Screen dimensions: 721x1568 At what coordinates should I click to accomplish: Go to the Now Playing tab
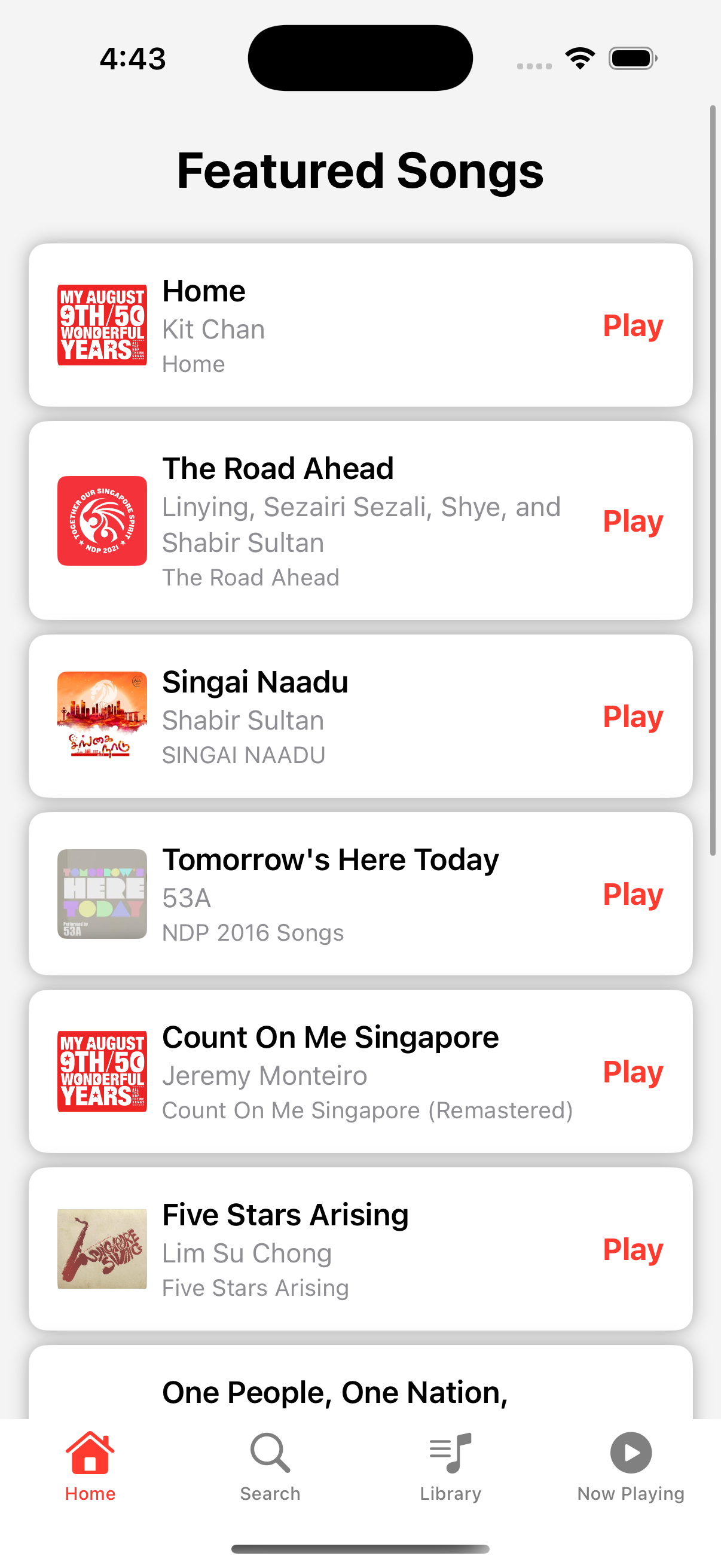pyautogui.click(x=630, y=1466)
